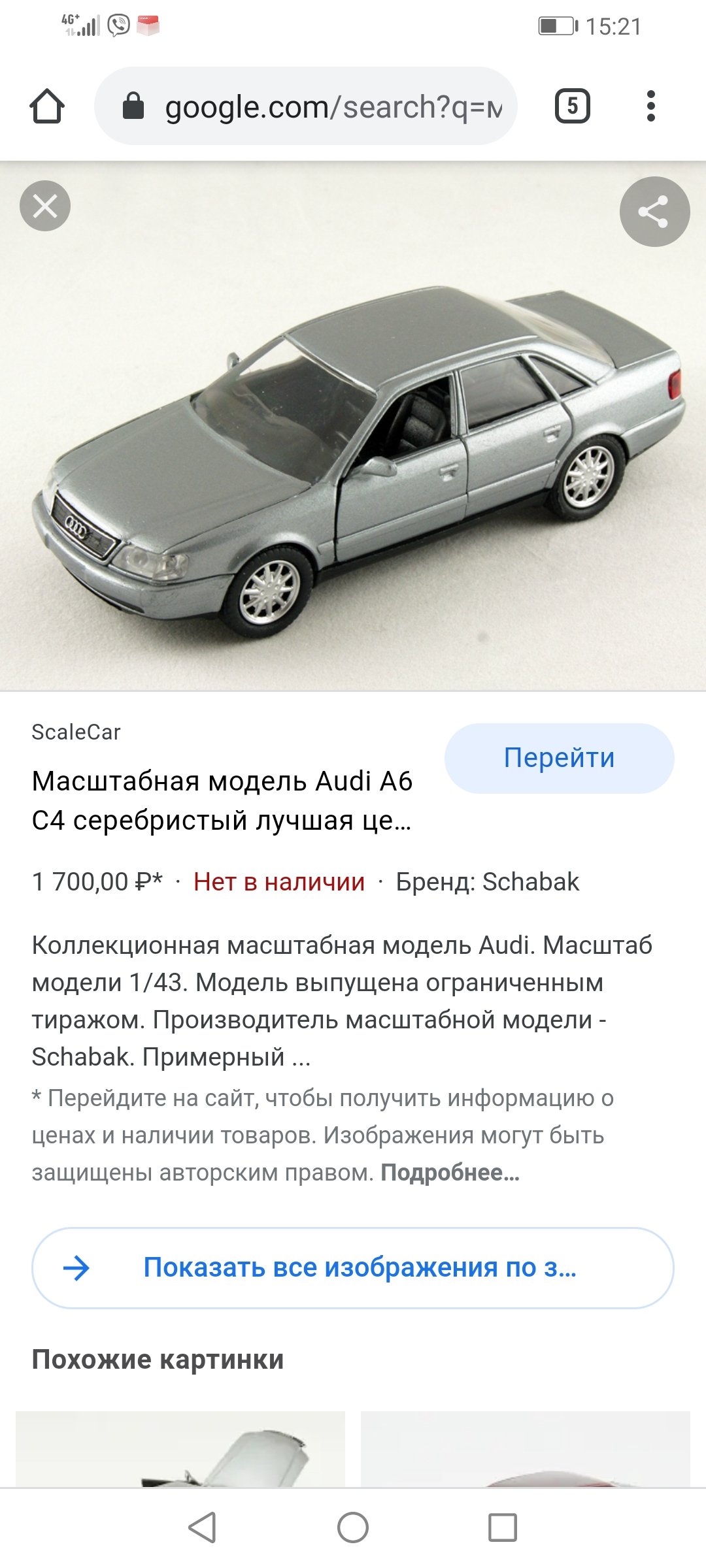The width and height of the screenshot is (706, 1568).
Task: Open the tab switcher showing 5 tabs
Action: point(573,106)
